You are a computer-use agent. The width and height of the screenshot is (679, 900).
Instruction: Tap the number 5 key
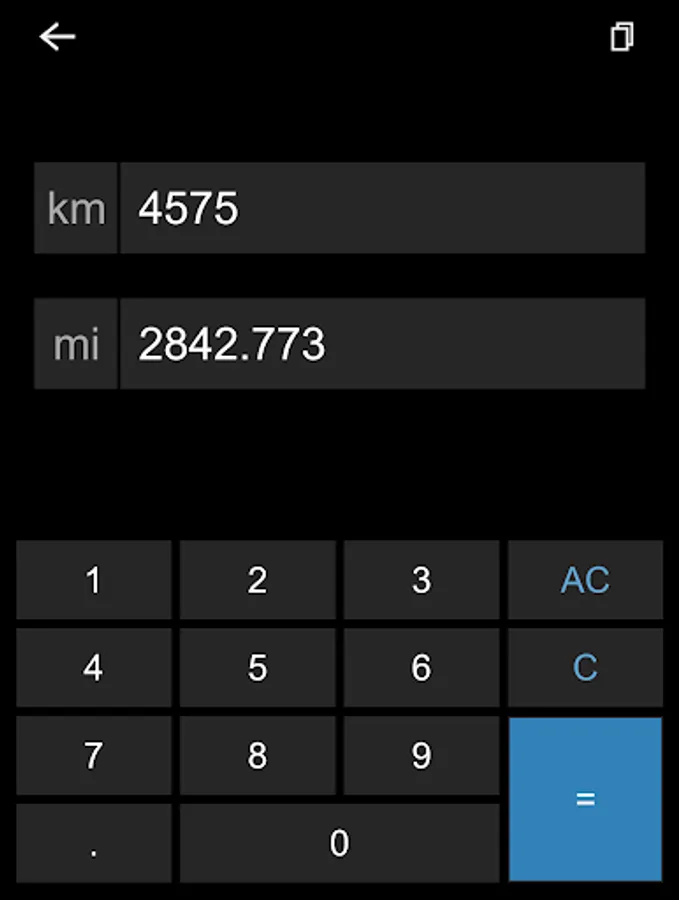coord(257,667)
